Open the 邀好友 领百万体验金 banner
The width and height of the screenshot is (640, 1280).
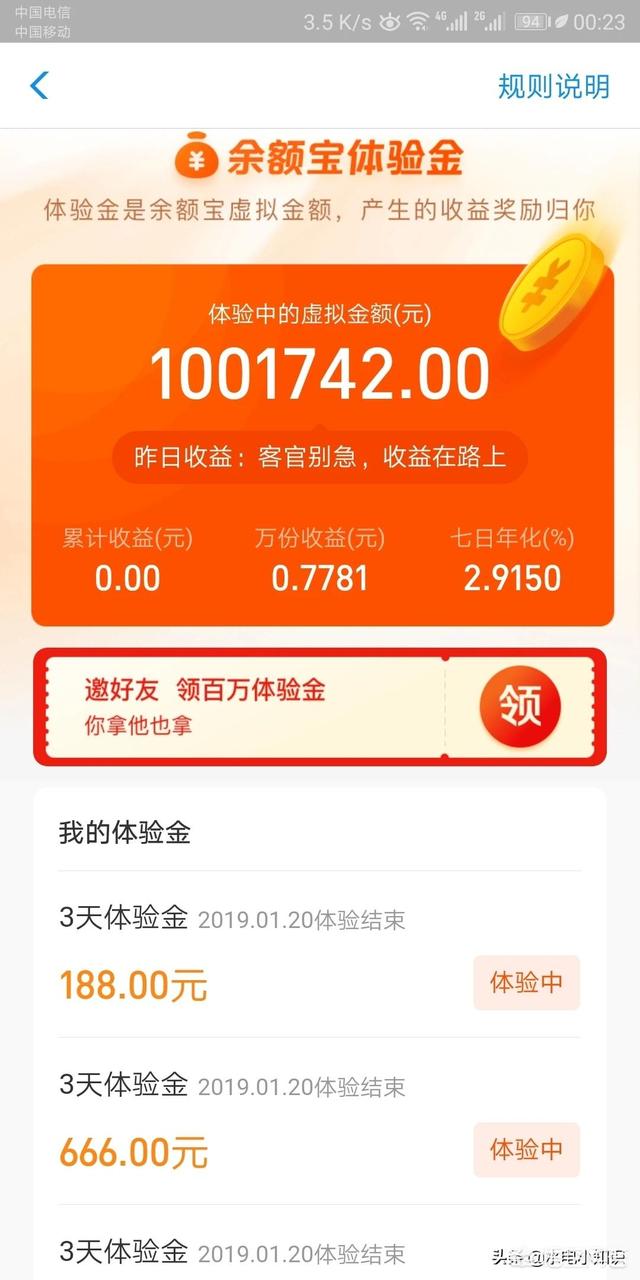(x=320, y=707)
